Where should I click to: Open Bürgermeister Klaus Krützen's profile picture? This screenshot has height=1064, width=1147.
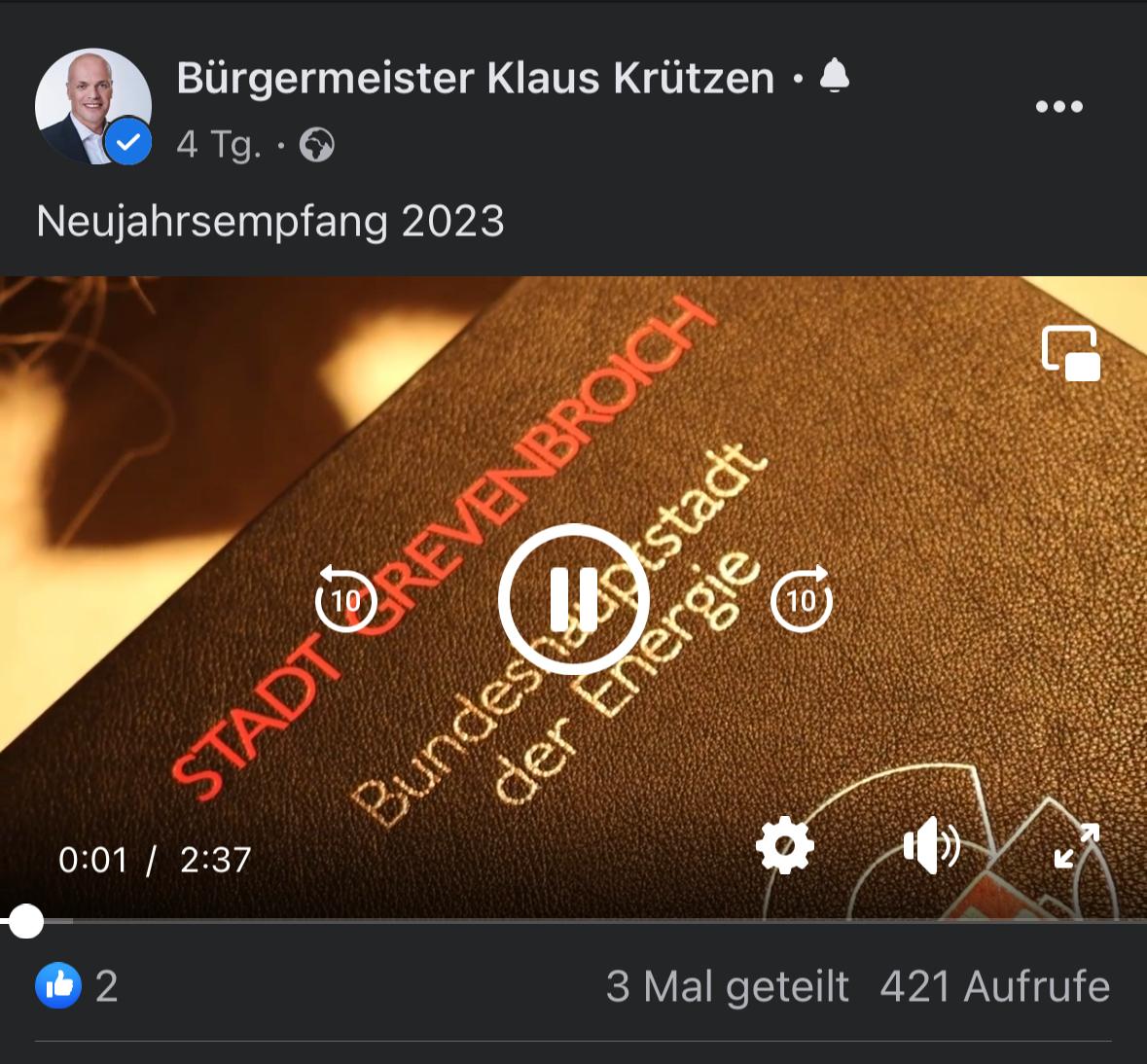(93, 106)
